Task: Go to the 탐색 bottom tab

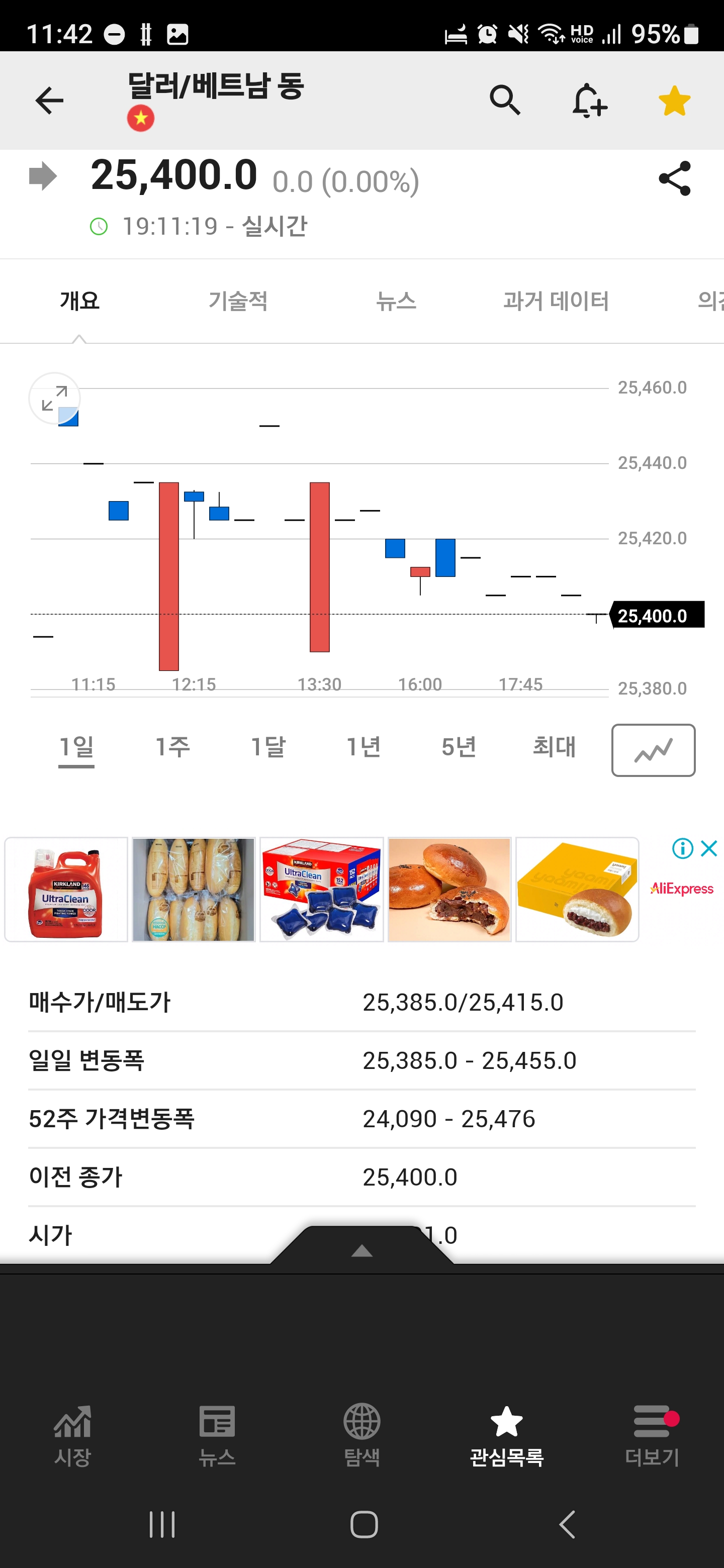Action: 361,1435
